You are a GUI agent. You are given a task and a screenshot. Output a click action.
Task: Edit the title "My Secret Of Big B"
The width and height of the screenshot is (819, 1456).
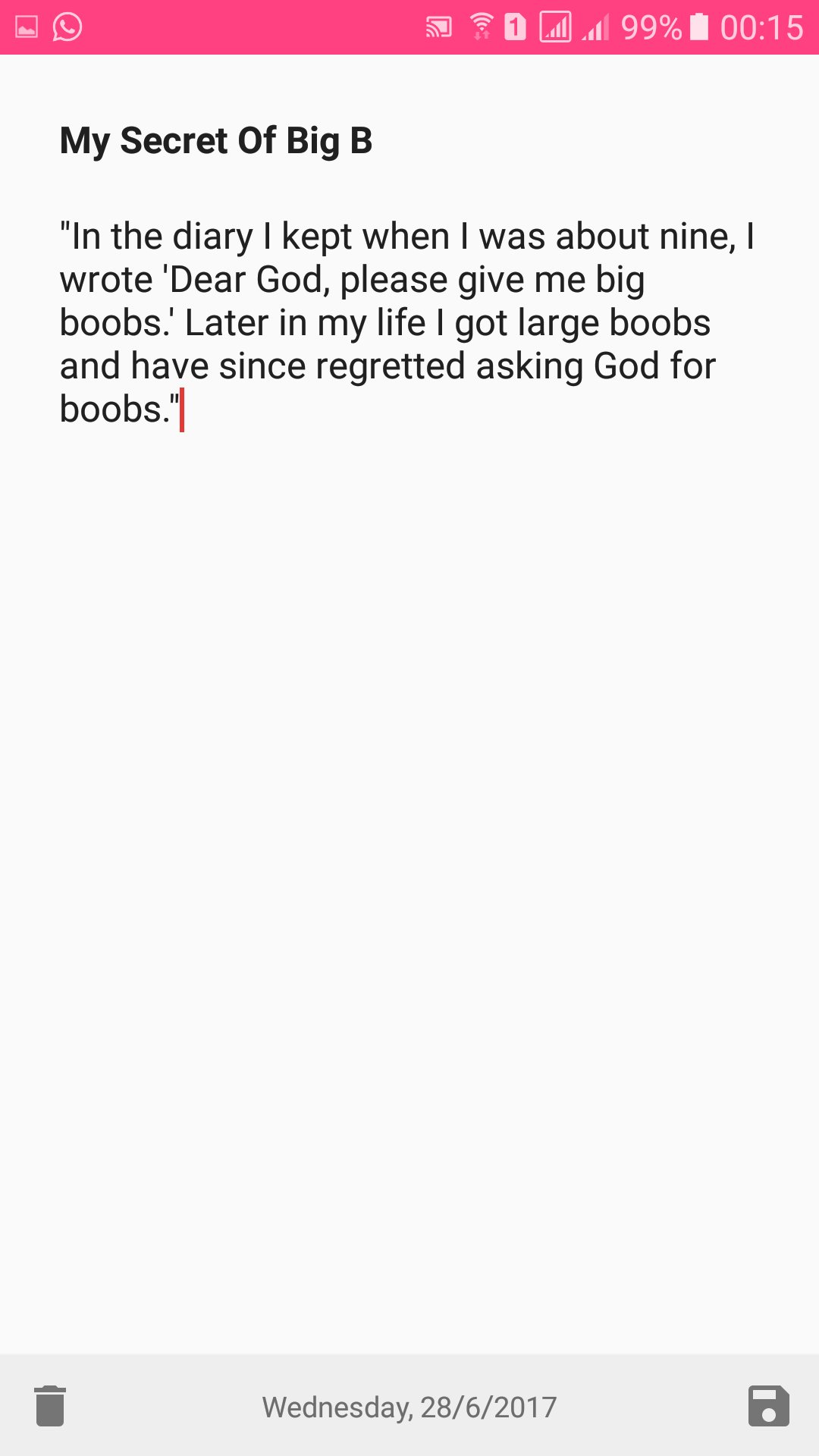click(x=216, y=141)
